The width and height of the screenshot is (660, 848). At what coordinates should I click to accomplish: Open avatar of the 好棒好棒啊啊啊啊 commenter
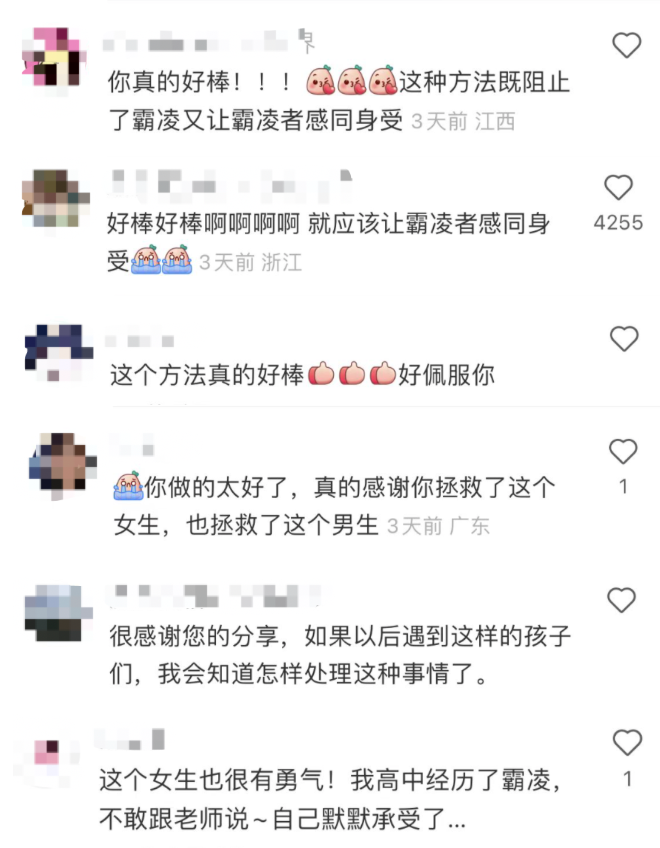coord(56,198)
